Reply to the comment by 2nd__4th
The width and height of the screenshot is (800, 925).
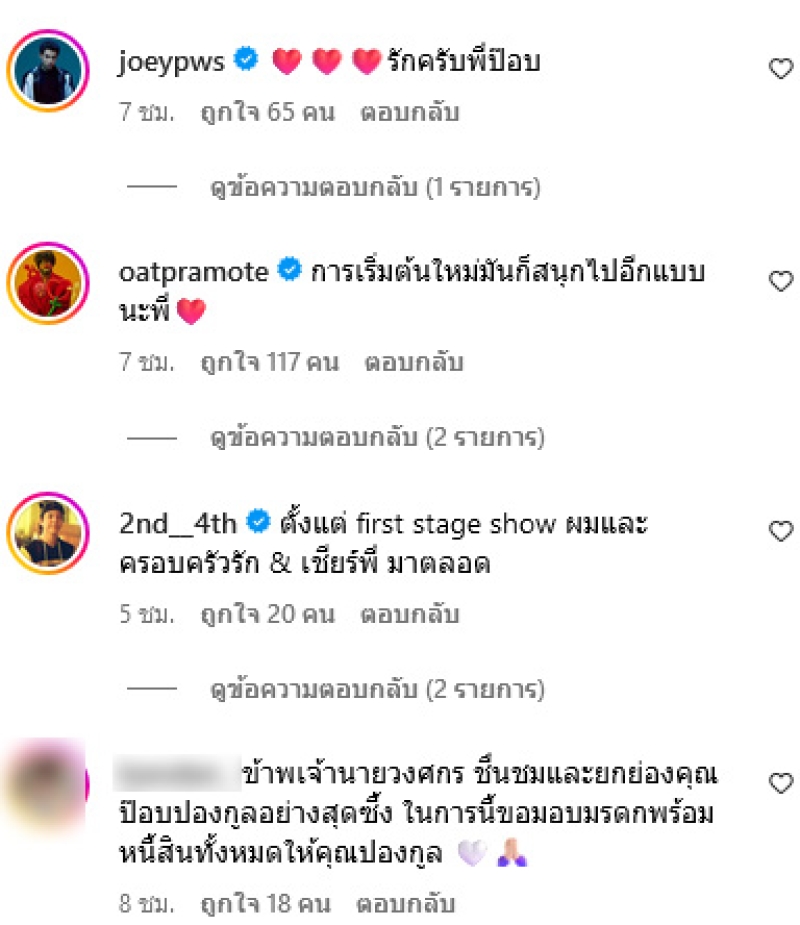(x=410, y=613)
